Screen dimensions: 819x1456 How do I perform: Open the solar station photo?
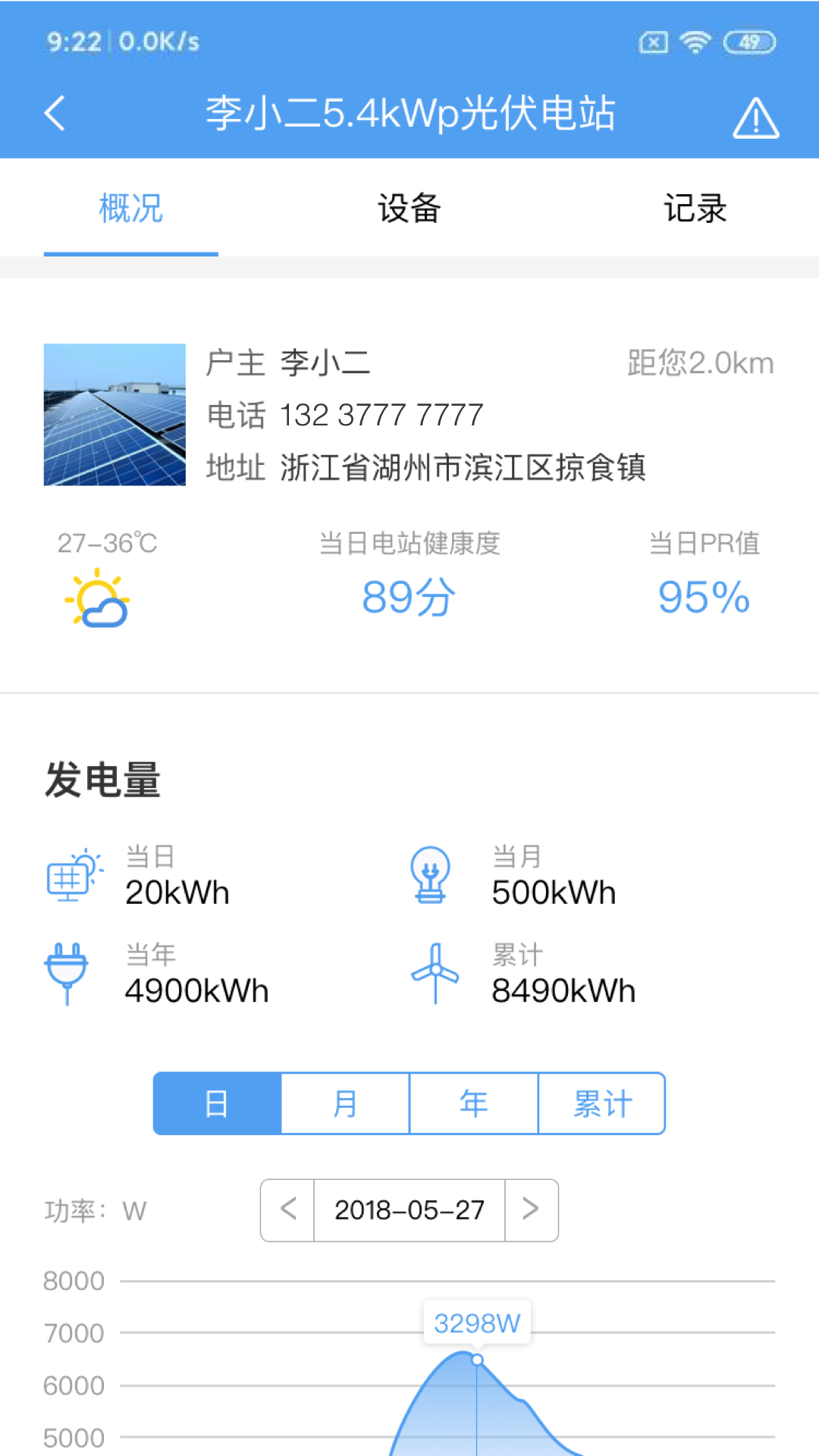coord(115,415)
